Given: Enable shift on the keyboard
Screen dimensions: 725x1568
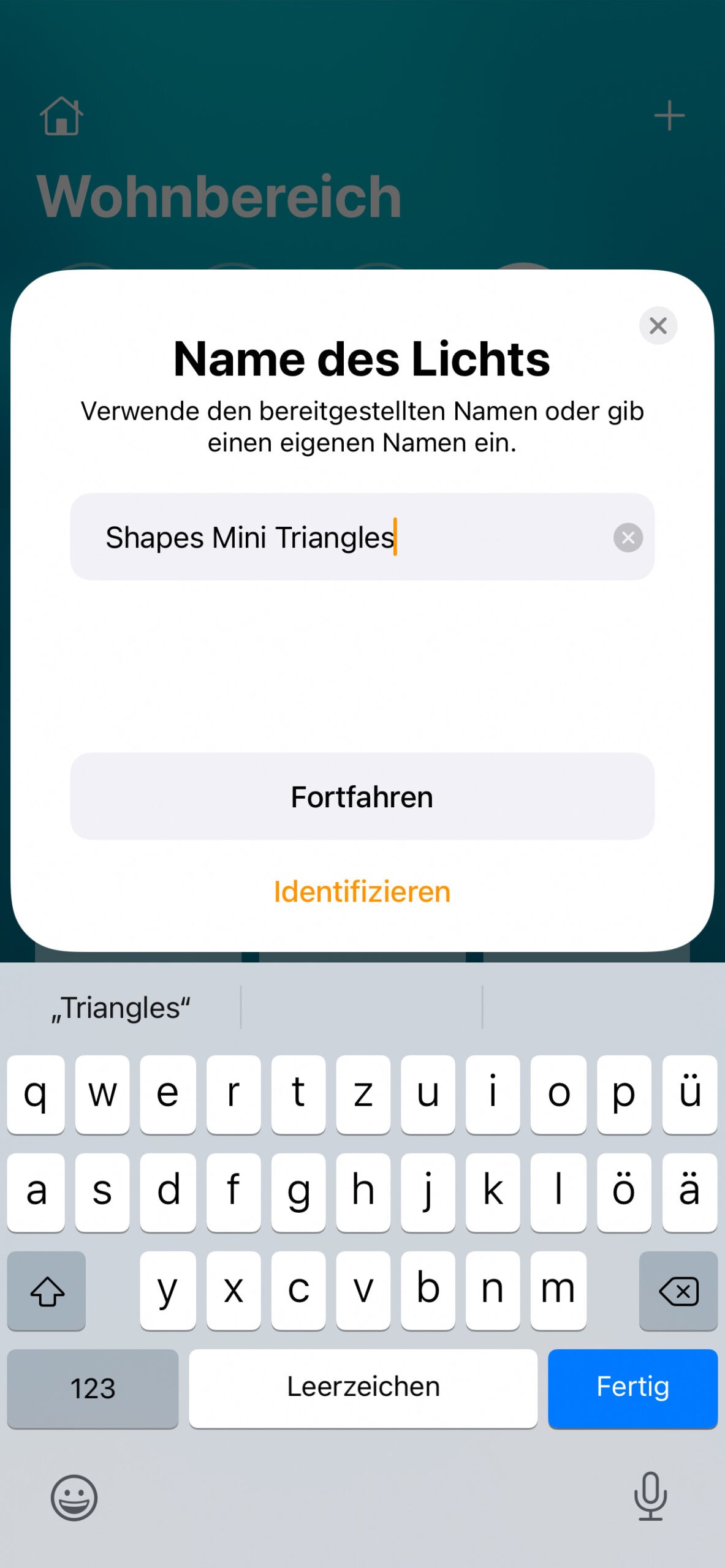Looking at the screenshot, I should [47, 1291].
